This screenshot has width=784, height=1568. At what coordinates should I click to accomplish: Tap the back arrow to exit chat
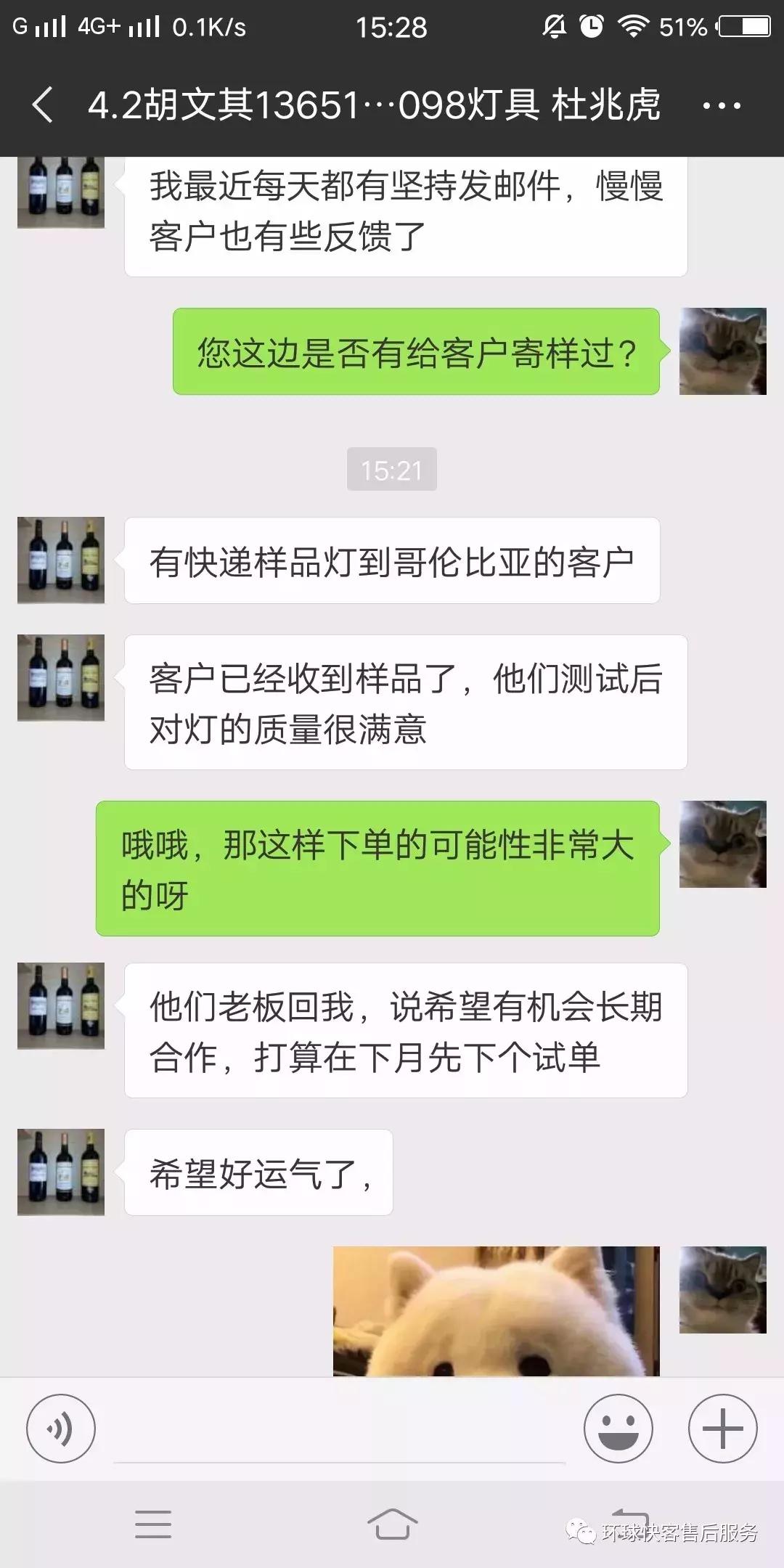click(41, 106)
